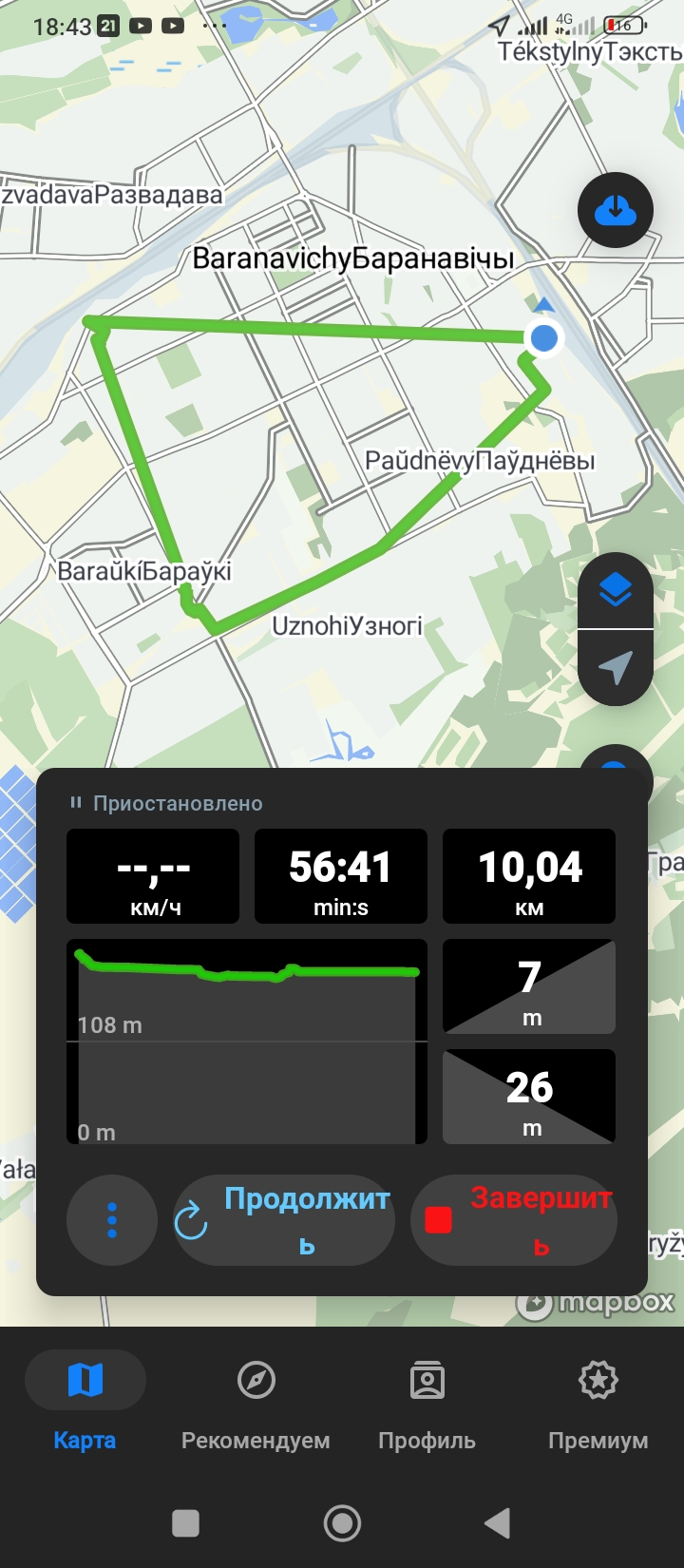Go back using system back button

tap(498, 1523)
